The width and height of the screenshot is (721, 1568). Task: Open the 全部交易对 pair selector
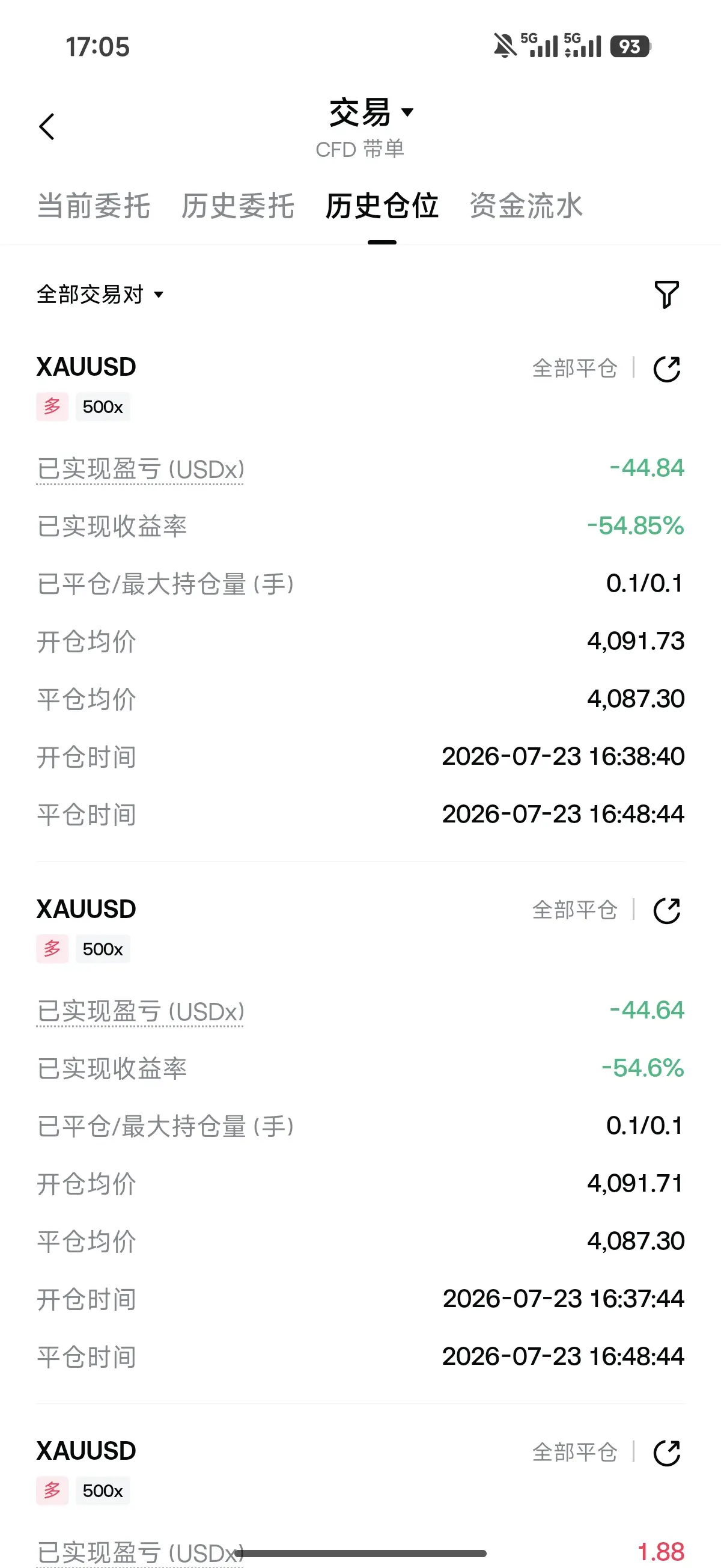(100, 295)
